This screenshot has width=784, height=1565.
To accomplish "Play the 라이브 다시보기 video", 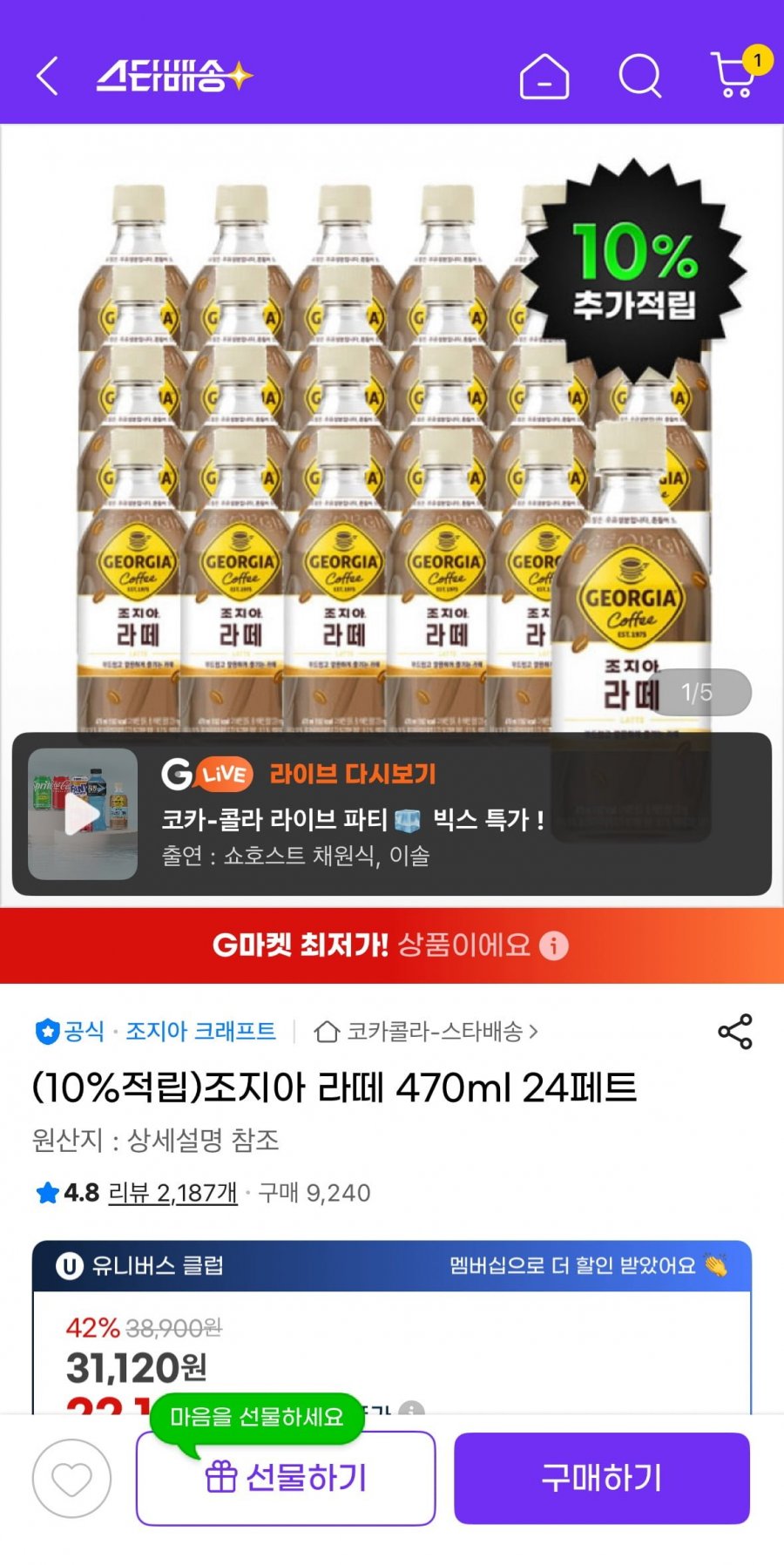I will click(83, 814).
